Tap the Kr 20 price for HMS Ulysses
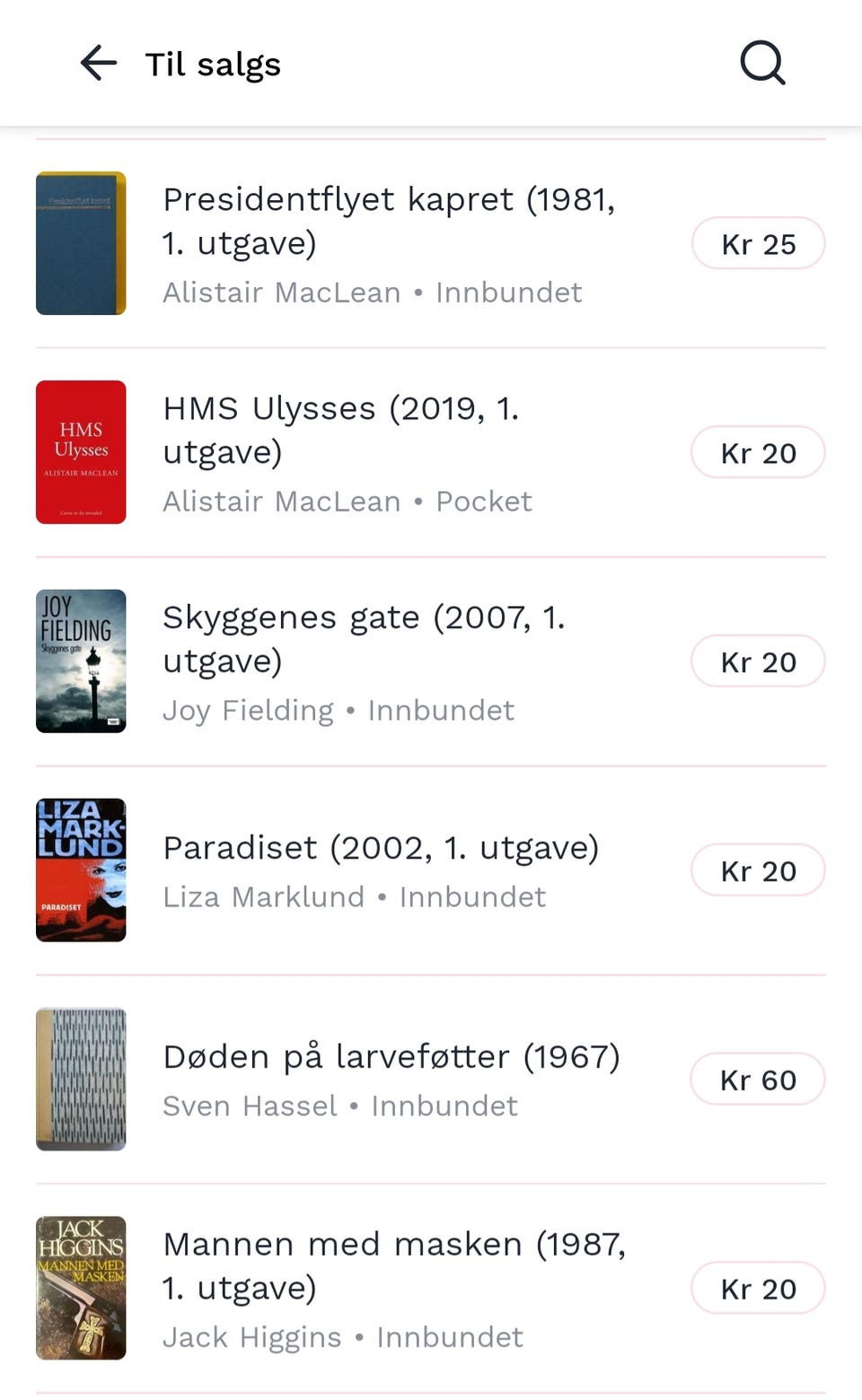The image size is (862, 1400). coord(758,452)
